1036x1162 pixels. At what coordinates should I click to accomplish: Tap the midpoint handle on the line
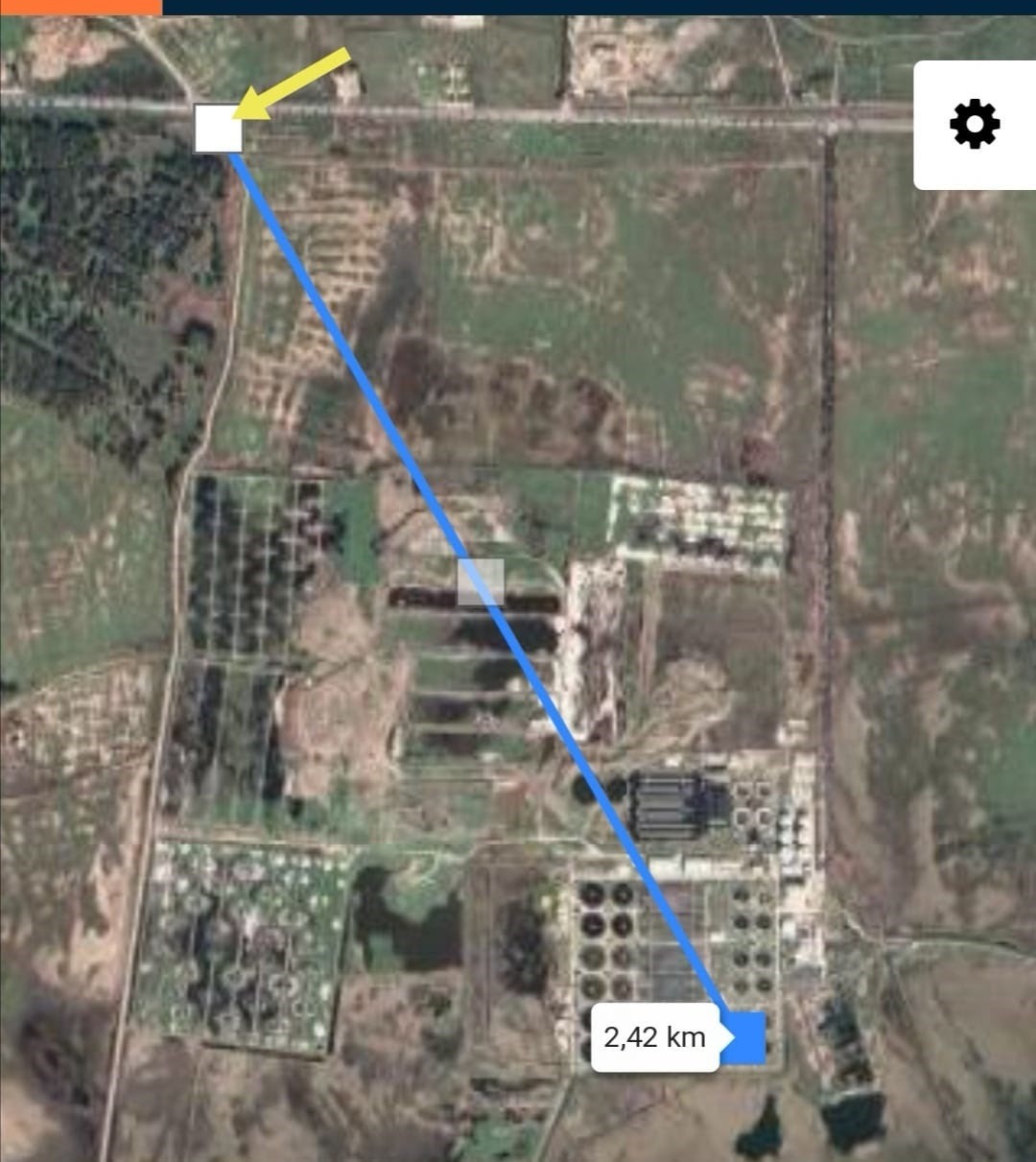coord(481,581)
